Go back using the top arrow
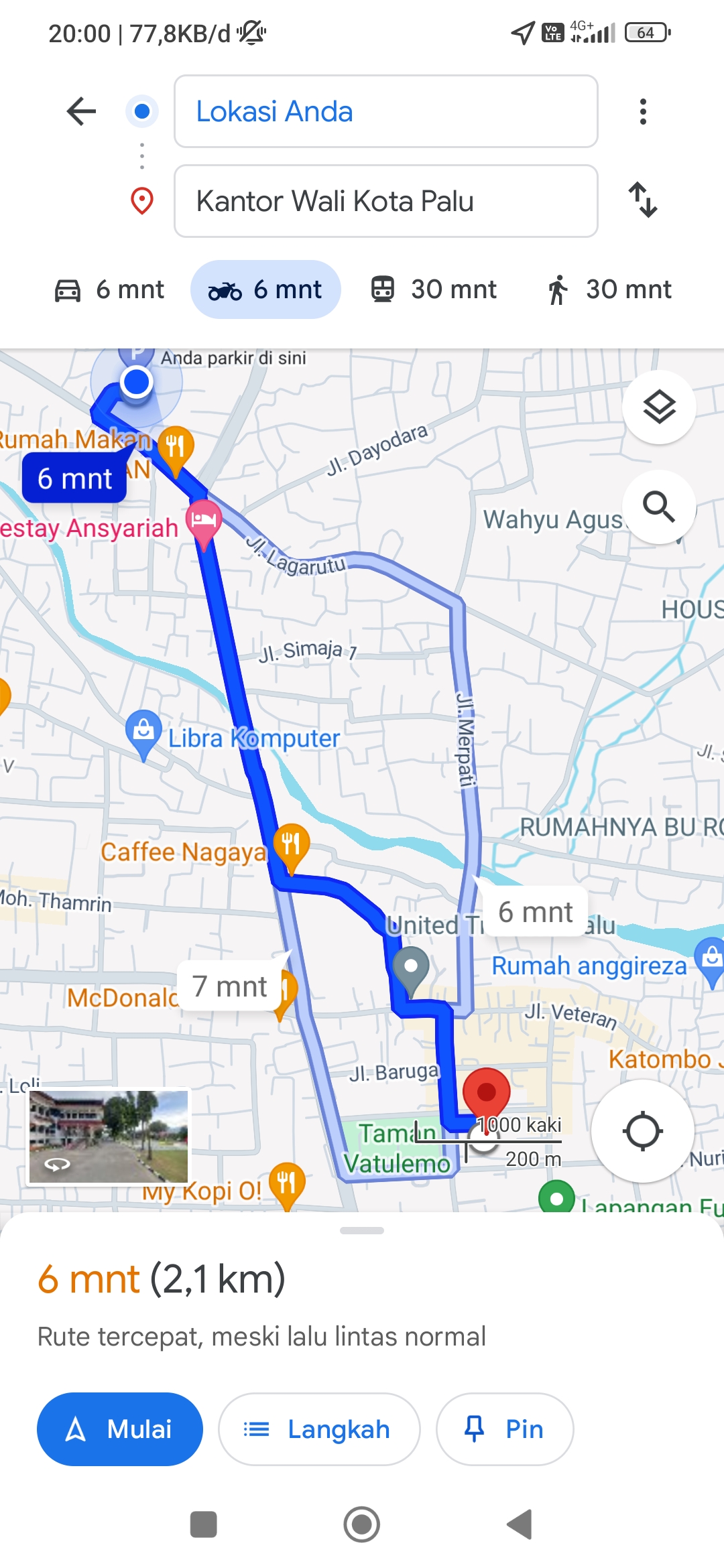 coord(82,111)
